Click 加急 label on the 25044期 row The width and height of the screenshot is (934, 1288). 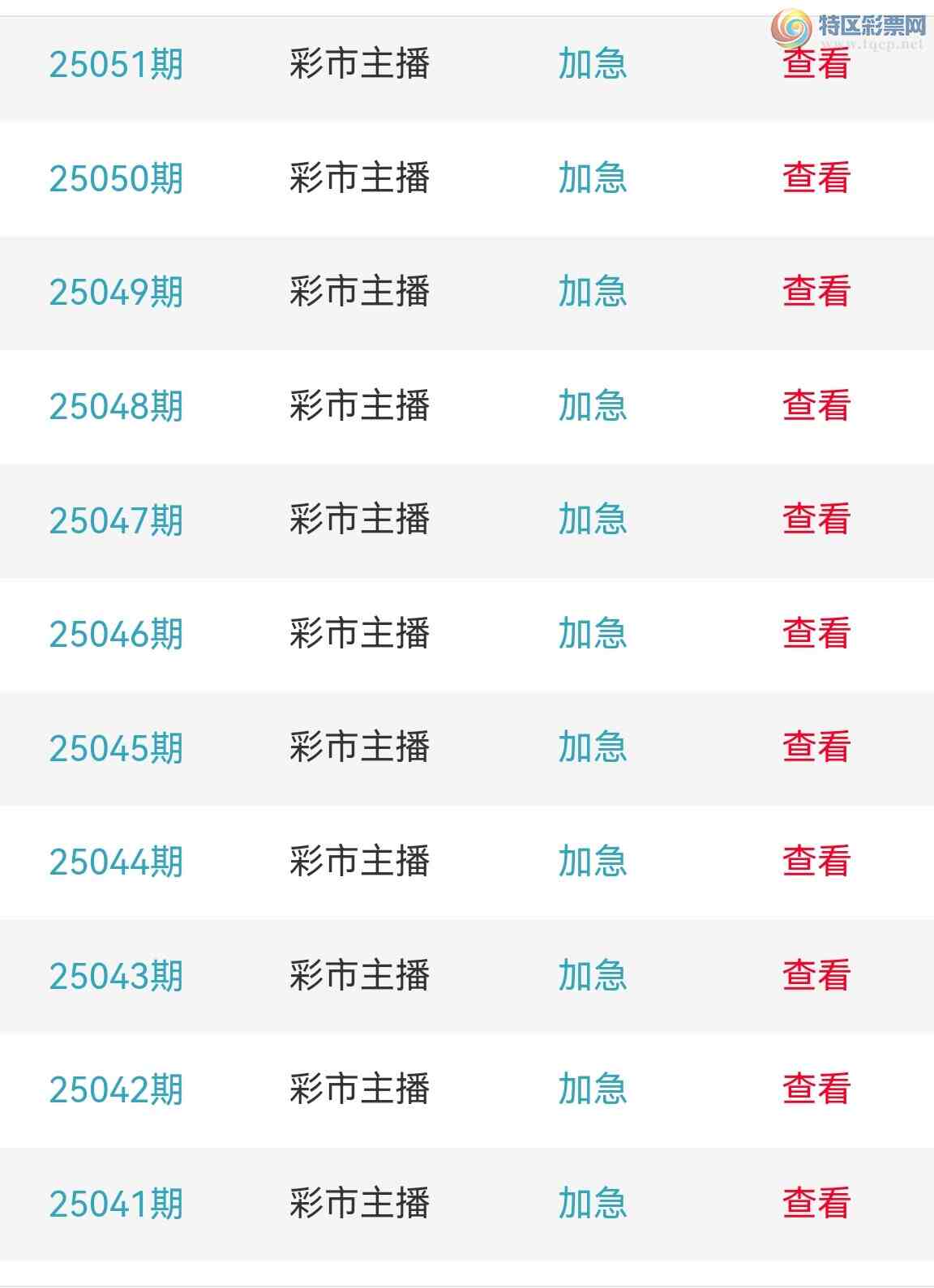pyautogui.click(x=591, y=861)
